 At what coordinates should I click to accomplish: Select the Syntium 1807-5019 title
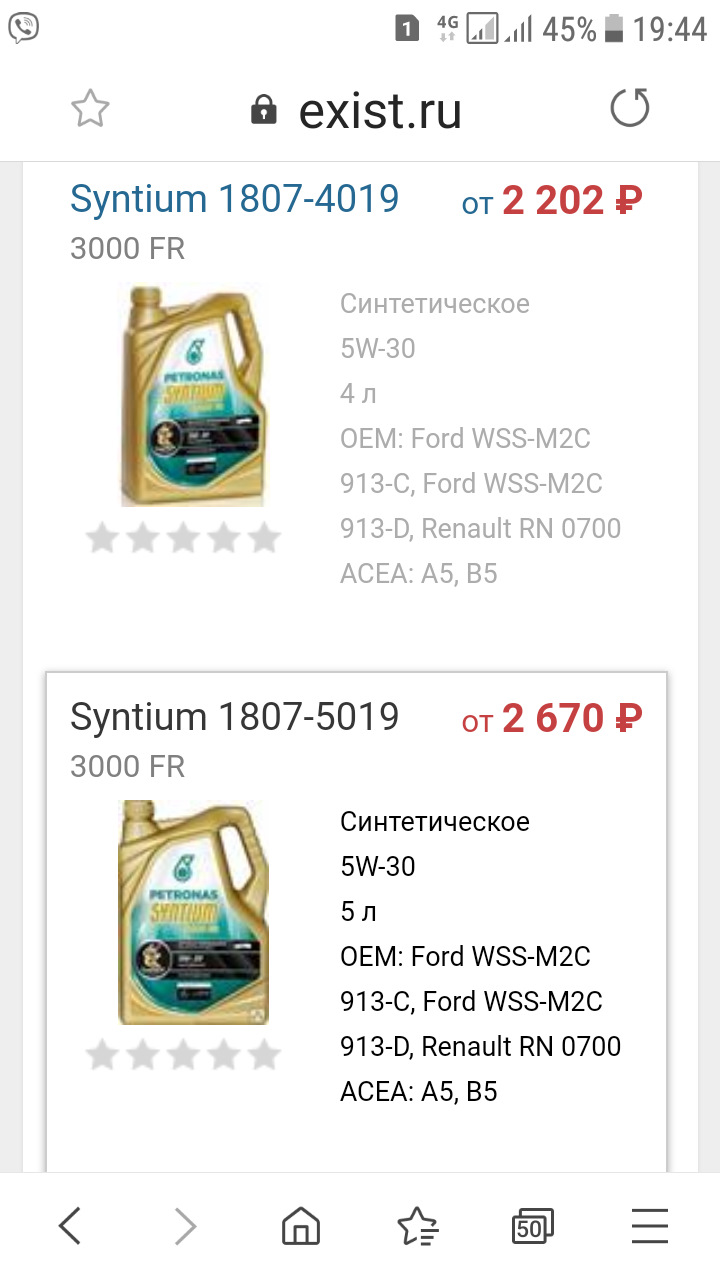coord(233,717)
